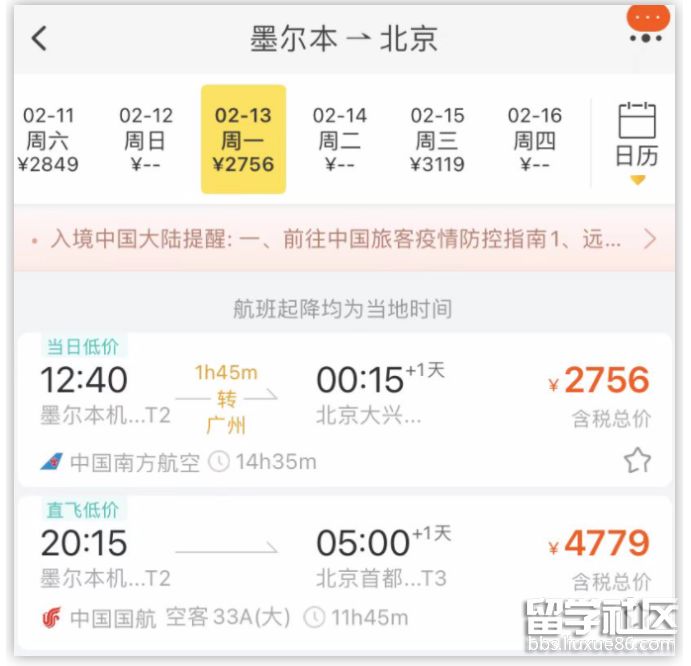Favorite the 中国南方航空 flight with the star
This screenshot has height=666, width=691.
pos(637,460)
